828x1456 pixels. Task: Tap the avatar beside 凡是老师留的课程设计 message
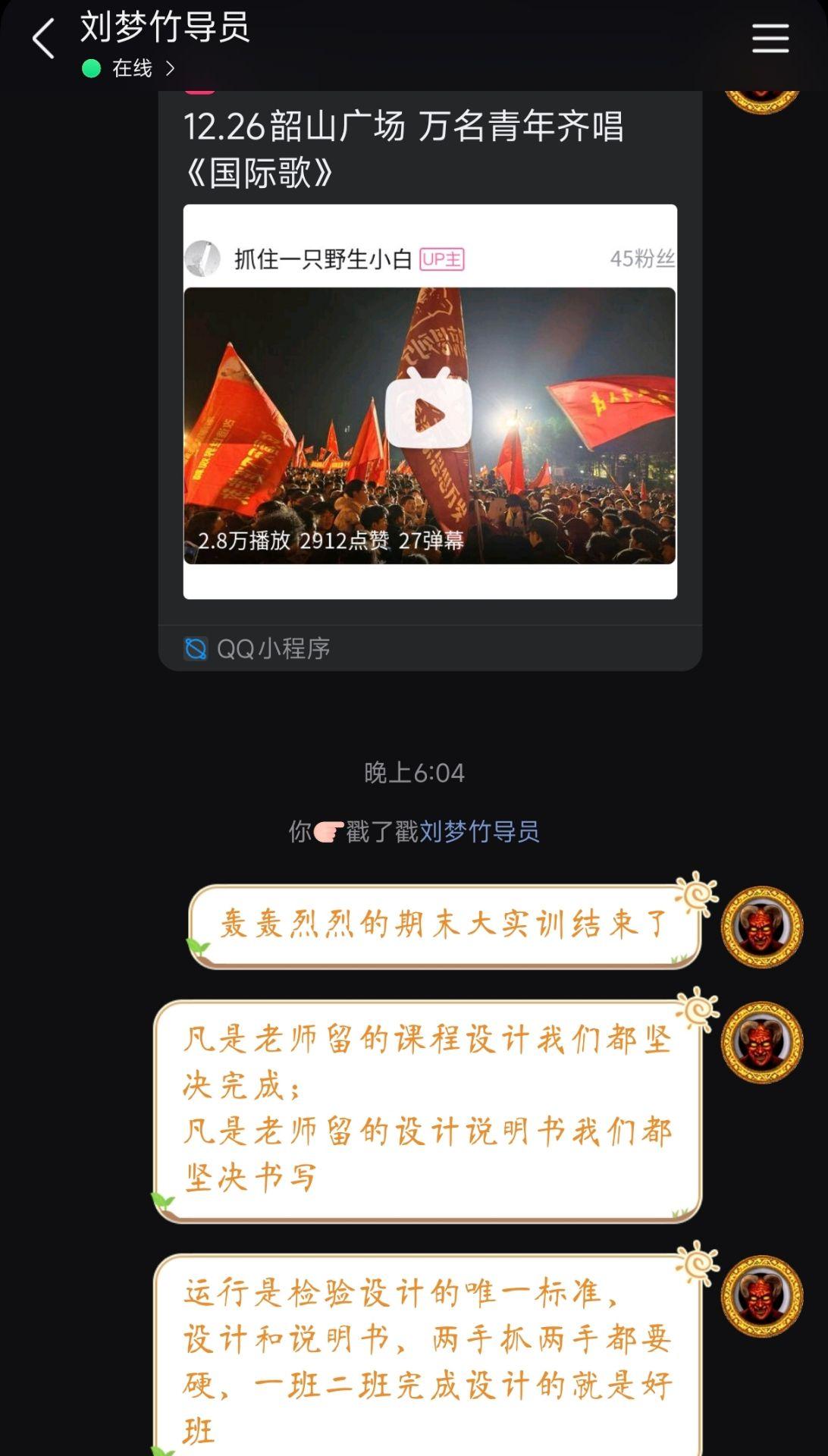[761, 1042]
